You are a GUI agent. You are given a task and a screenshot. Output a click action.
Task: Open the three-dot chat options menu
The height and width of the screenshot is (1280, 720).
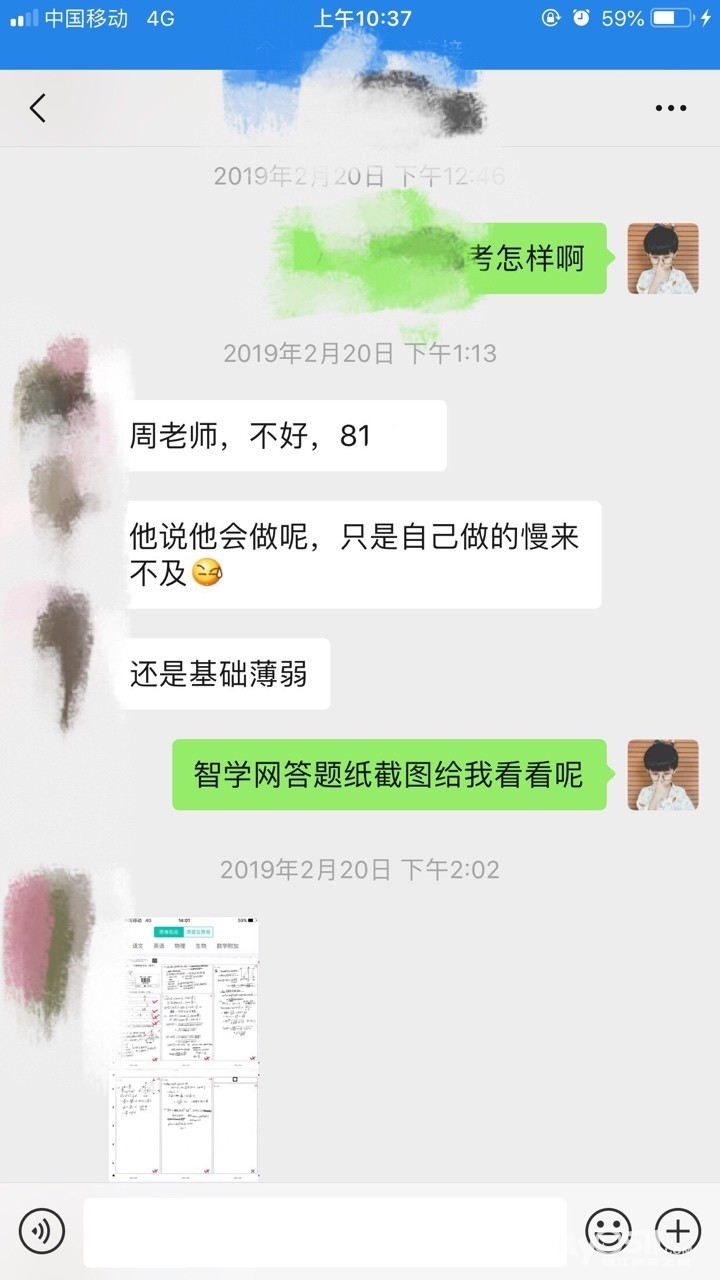670,108
